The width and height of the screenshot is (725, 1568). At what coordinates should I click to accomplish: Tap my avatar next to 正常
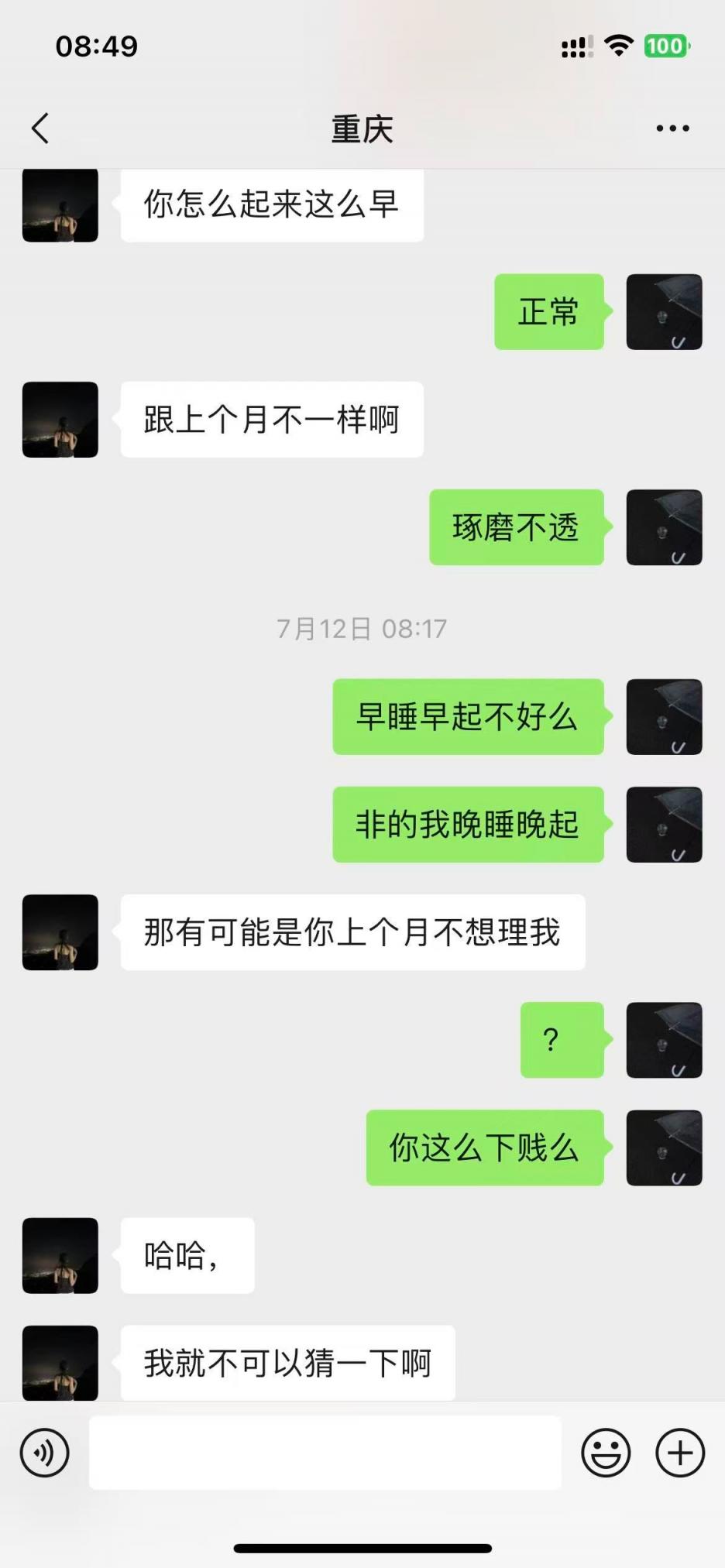pos(664,312)
